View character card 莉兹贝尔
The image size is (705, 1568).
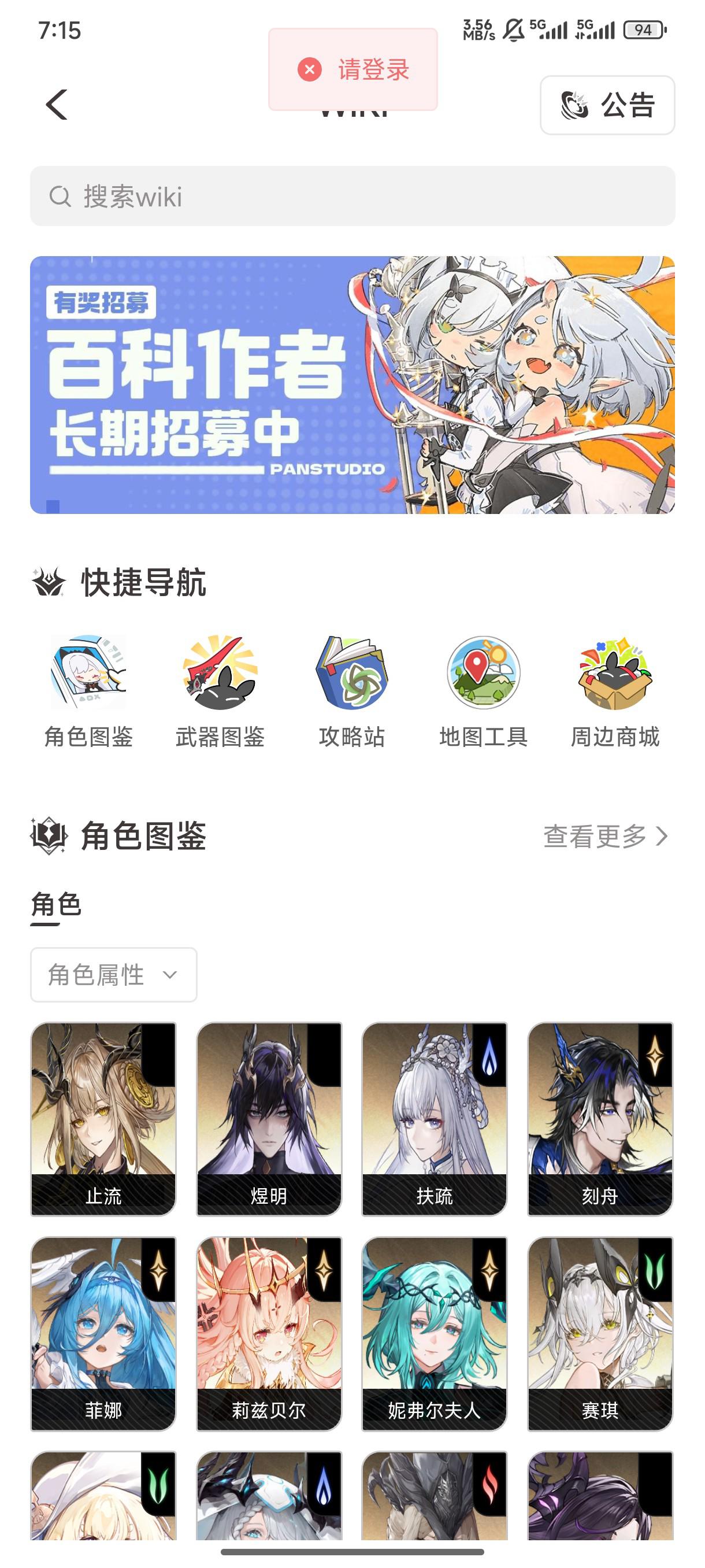pos(269,1333)
